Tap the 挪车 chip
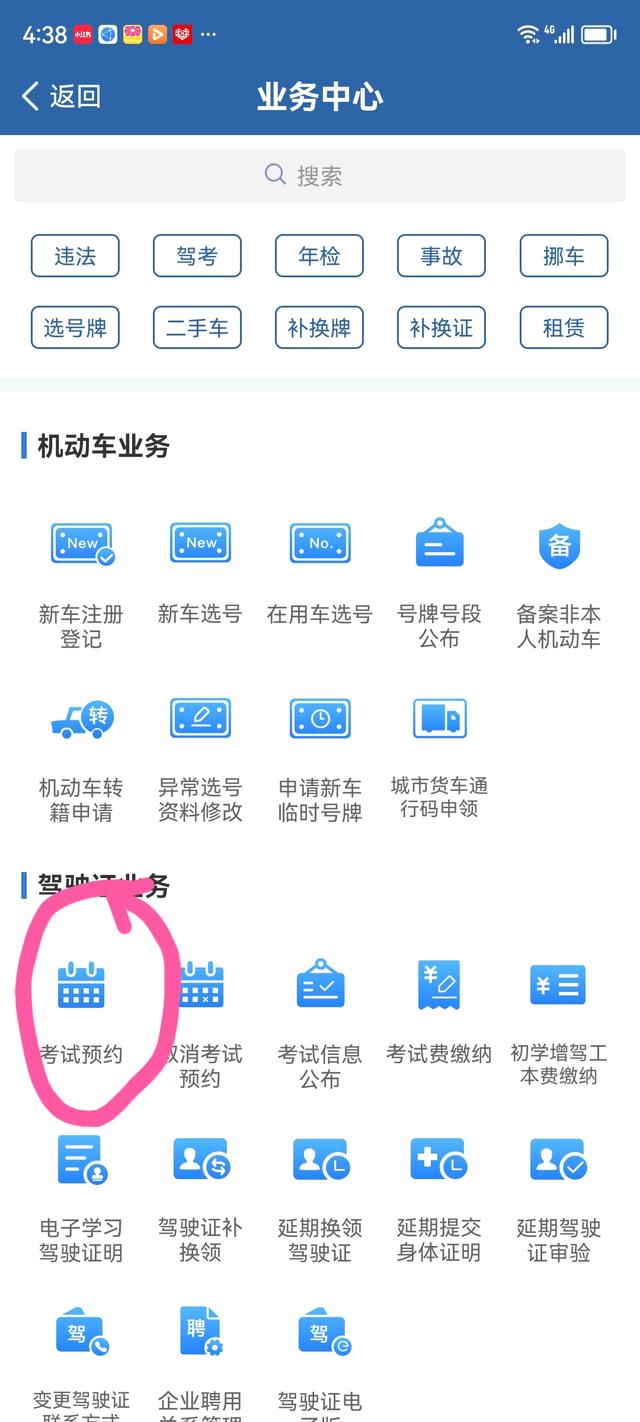 click(x=563, y=256)
